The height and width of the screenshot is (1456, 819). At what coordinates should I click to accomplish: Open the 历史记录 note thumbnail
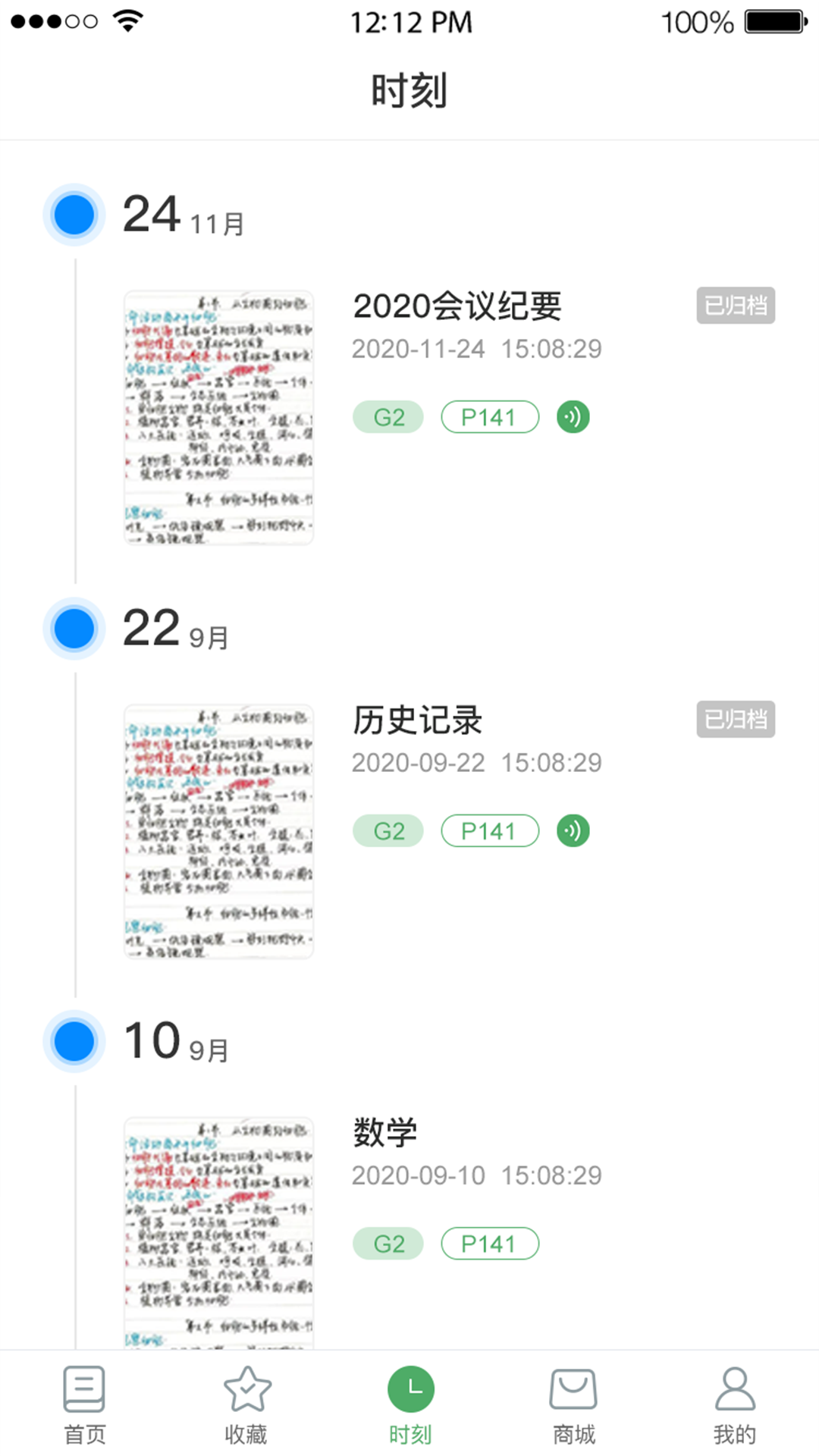pyautogui.click(x=219, y=831)
